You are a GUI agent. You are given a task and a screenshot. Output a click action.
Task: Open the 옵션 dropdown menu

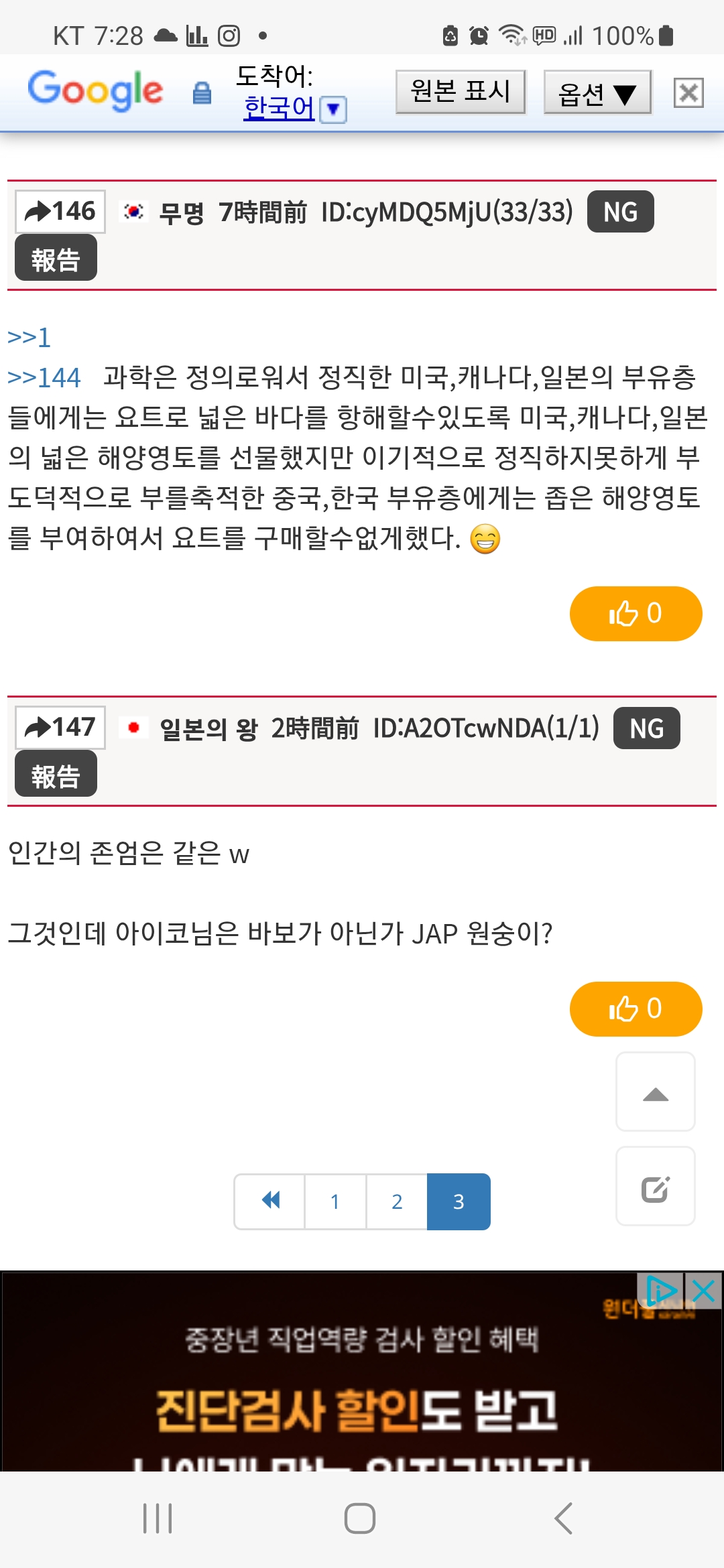[597, 92]
